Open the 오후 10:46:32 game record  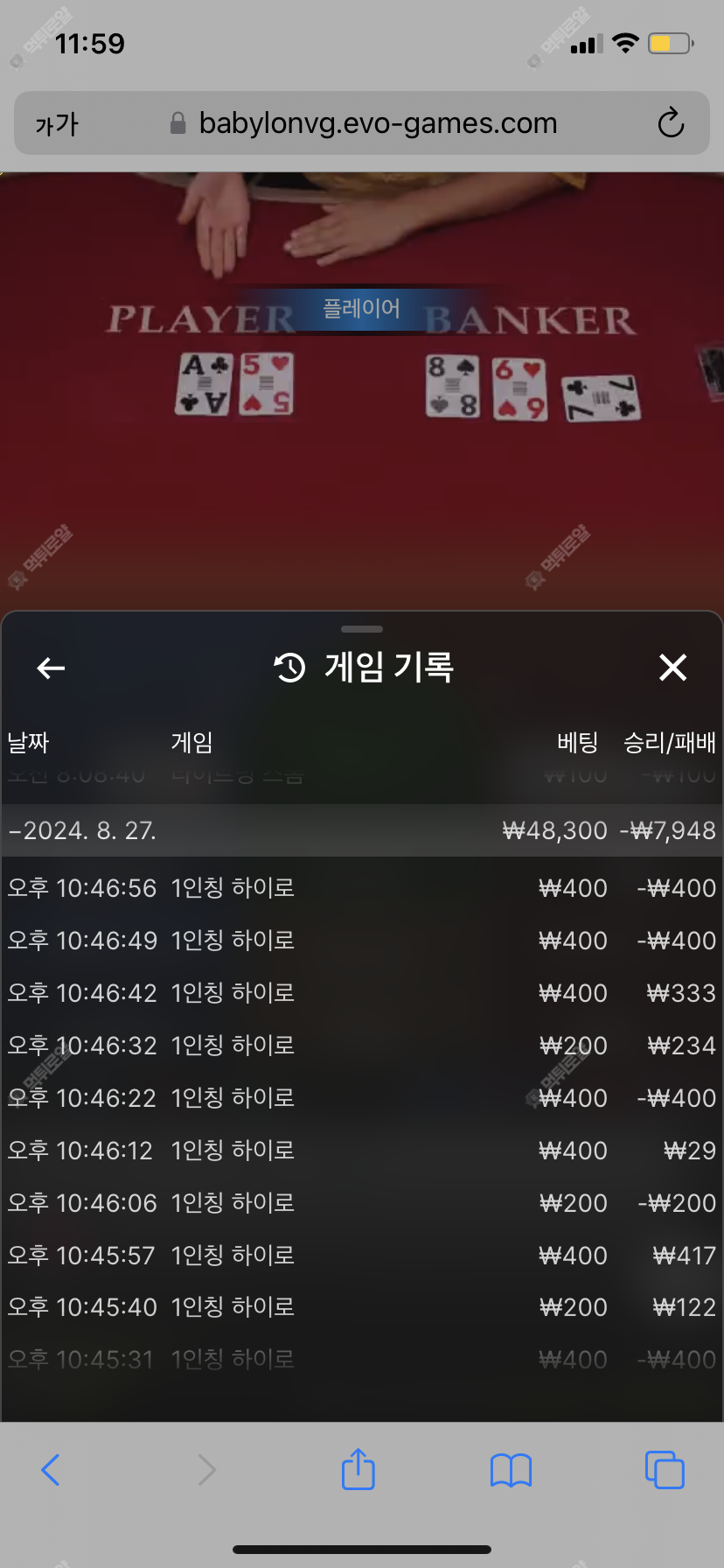[362, 1046]
